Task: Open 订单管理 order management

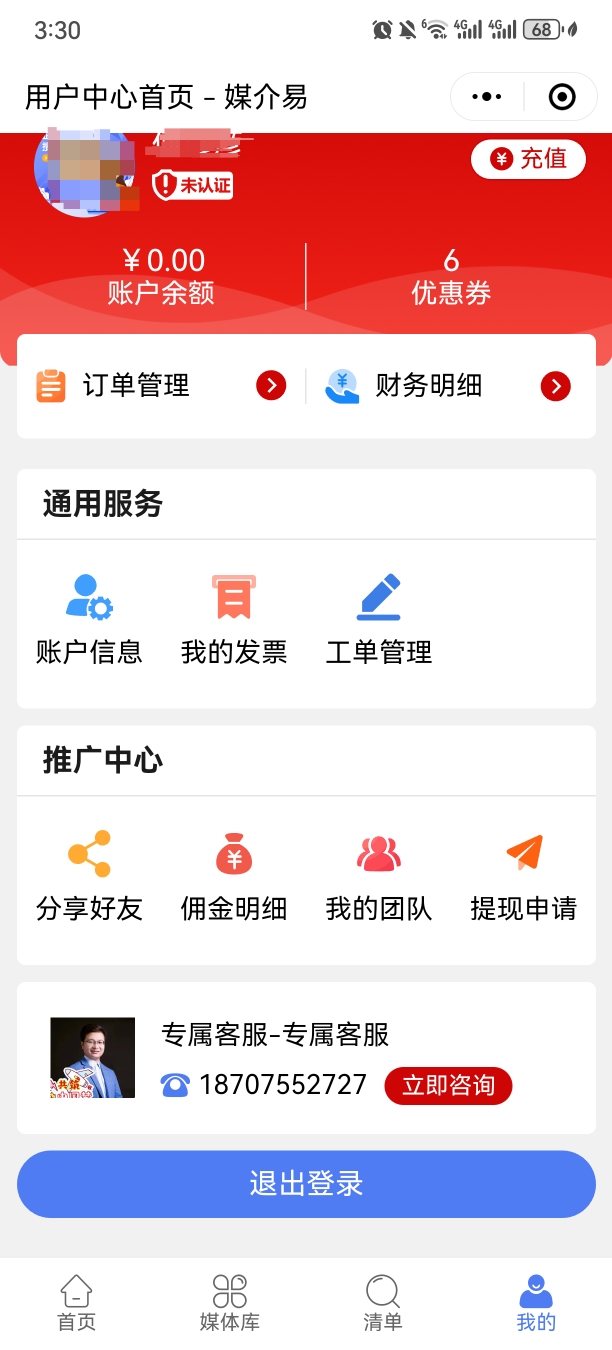Action: coord(161,386)
